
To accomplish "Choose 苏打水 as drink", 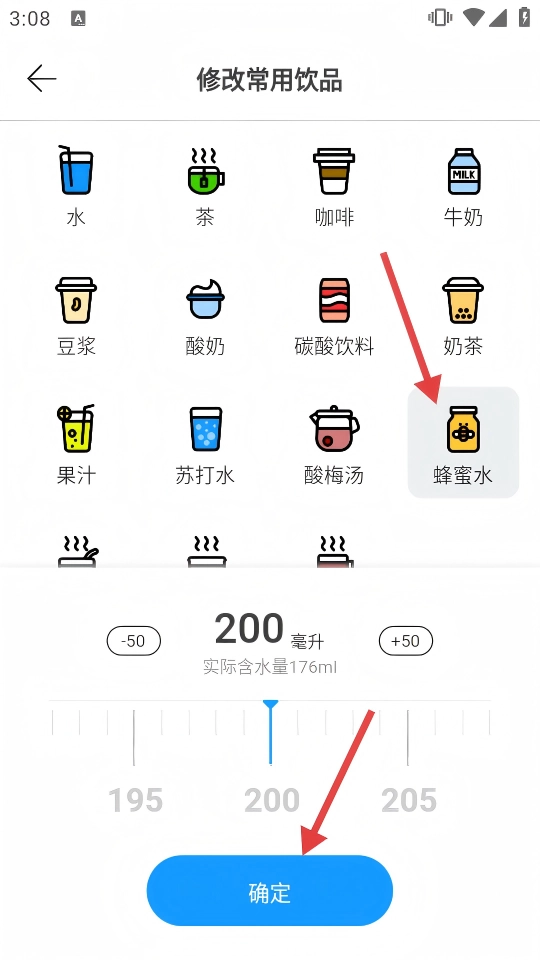I will click(205, 444).
